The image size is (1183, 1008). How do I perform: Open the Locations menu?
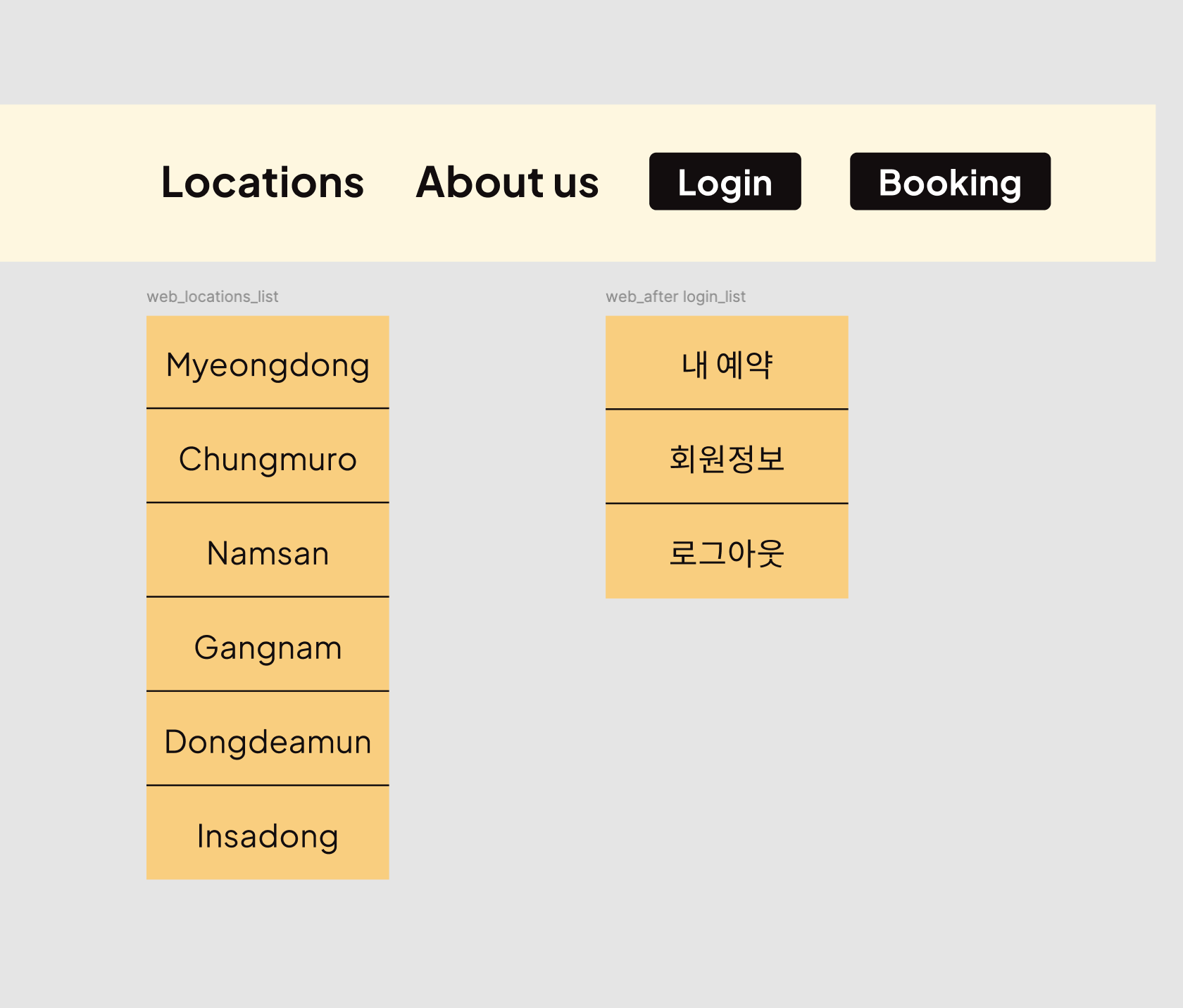[262, 182]
